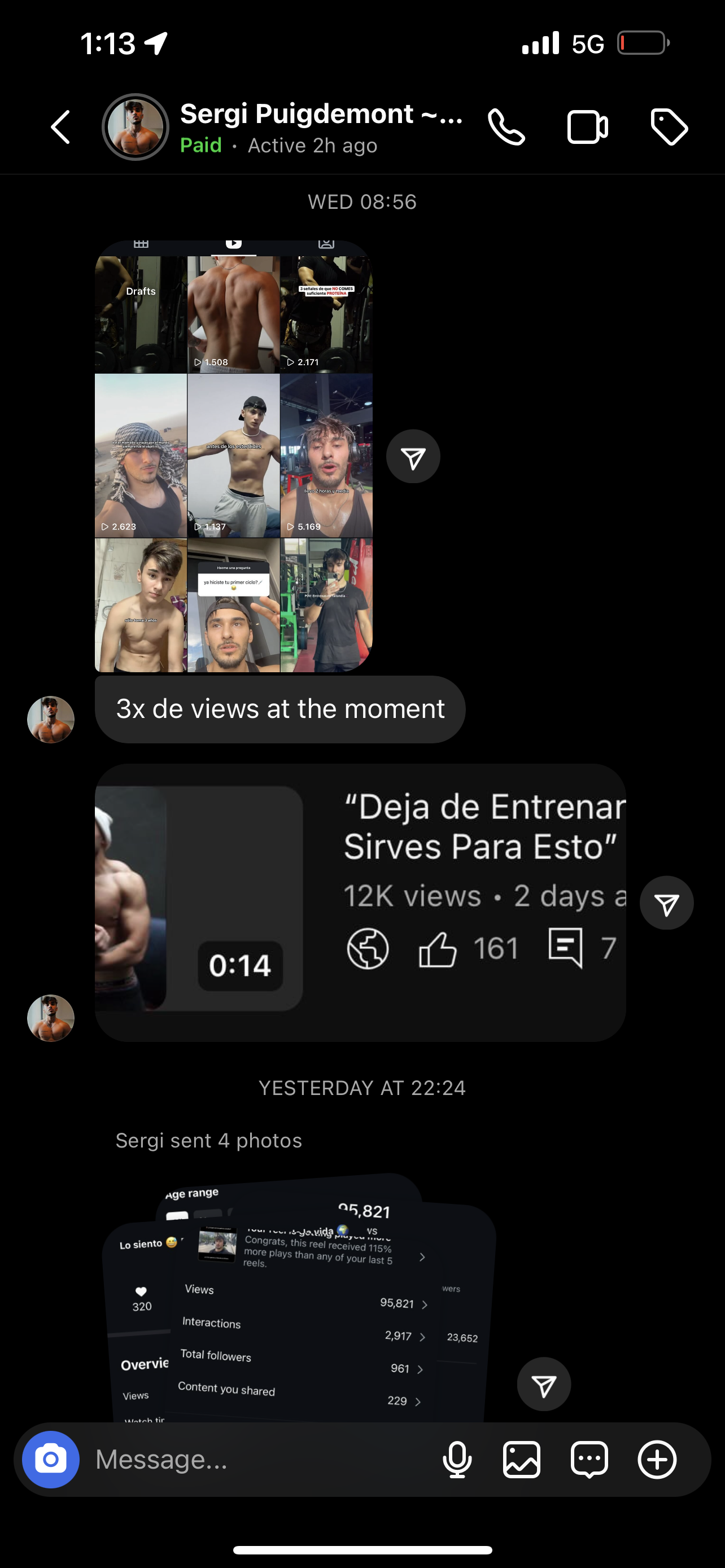
Task: Open the saved replies bubble icon
Action: click(589, 1459)
